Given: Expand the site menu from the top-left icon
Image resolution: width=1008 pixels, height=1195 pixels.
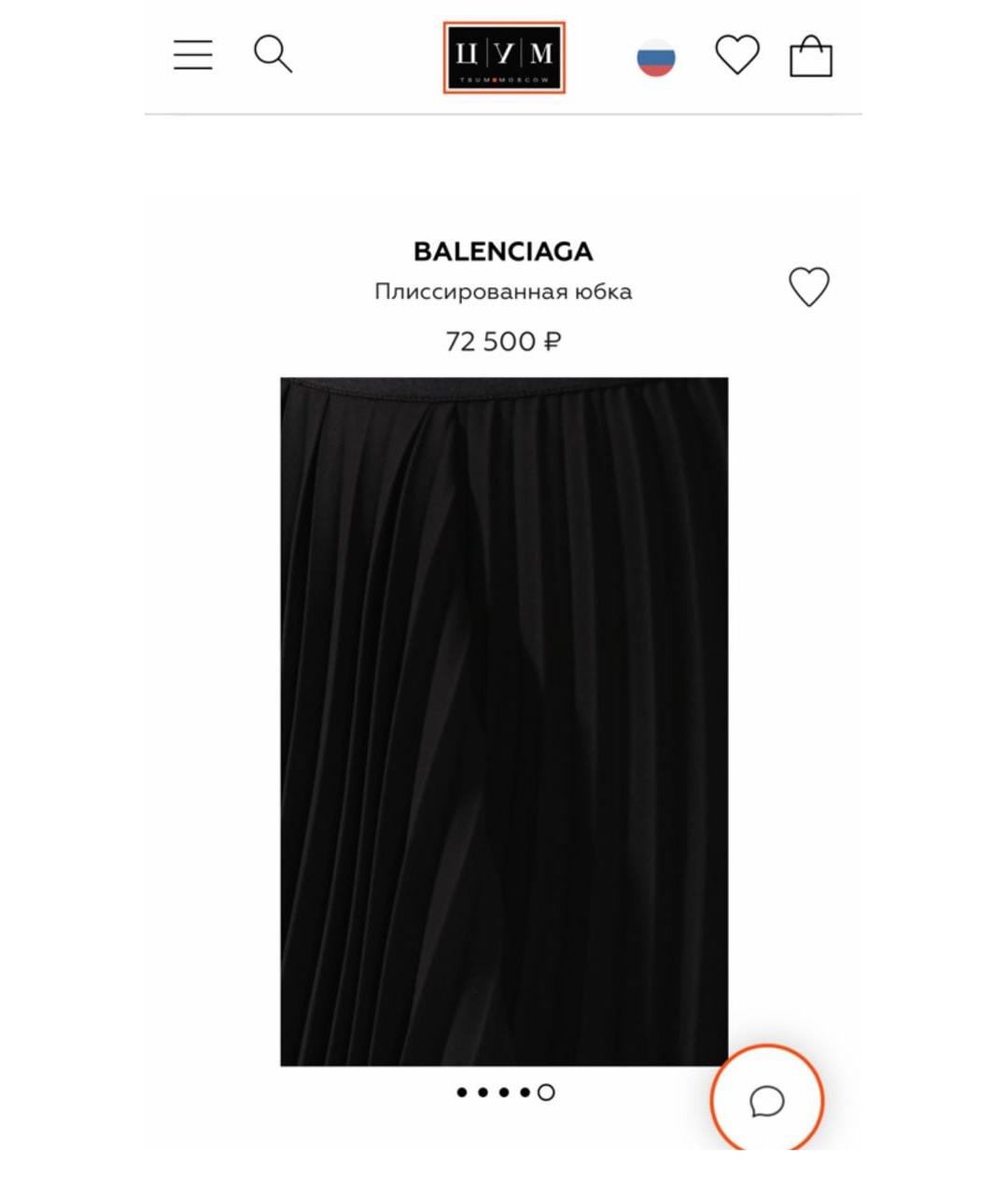Looking at the screenshot, I should tap(191, 56).
